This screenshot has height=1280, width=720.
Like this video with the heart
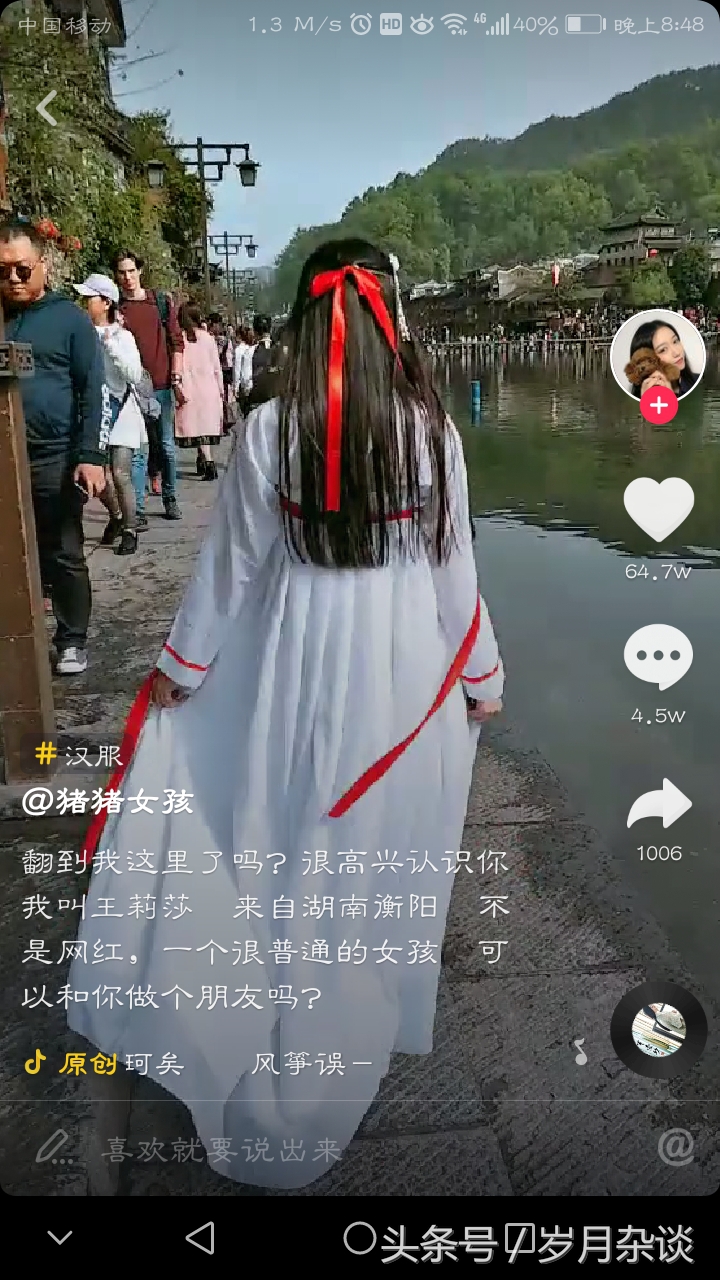pyautogui.click(x=658, y=510)
